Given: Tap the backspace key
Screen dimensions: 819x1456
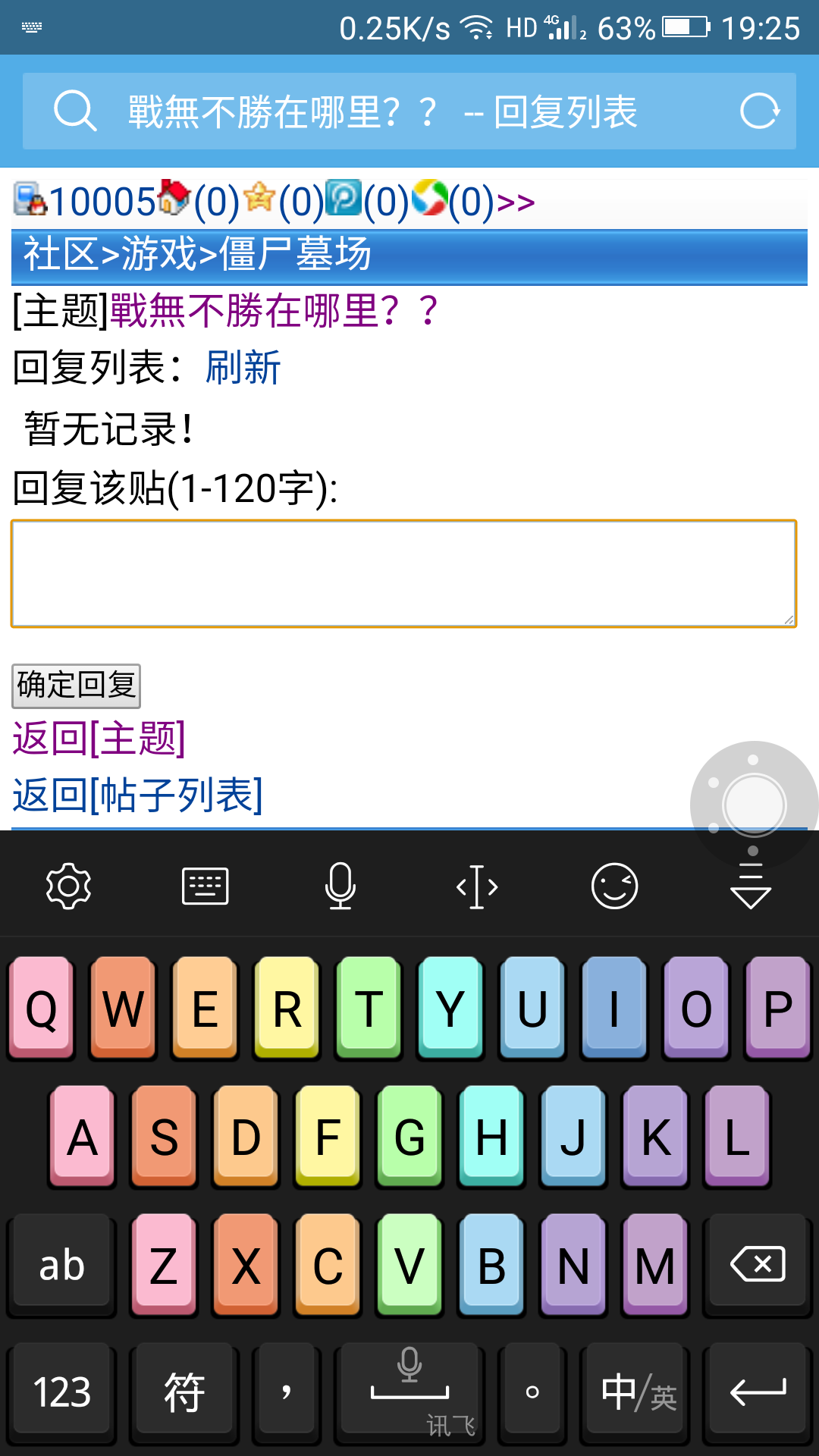Looking at the screenshot, I should [758, 1264].
